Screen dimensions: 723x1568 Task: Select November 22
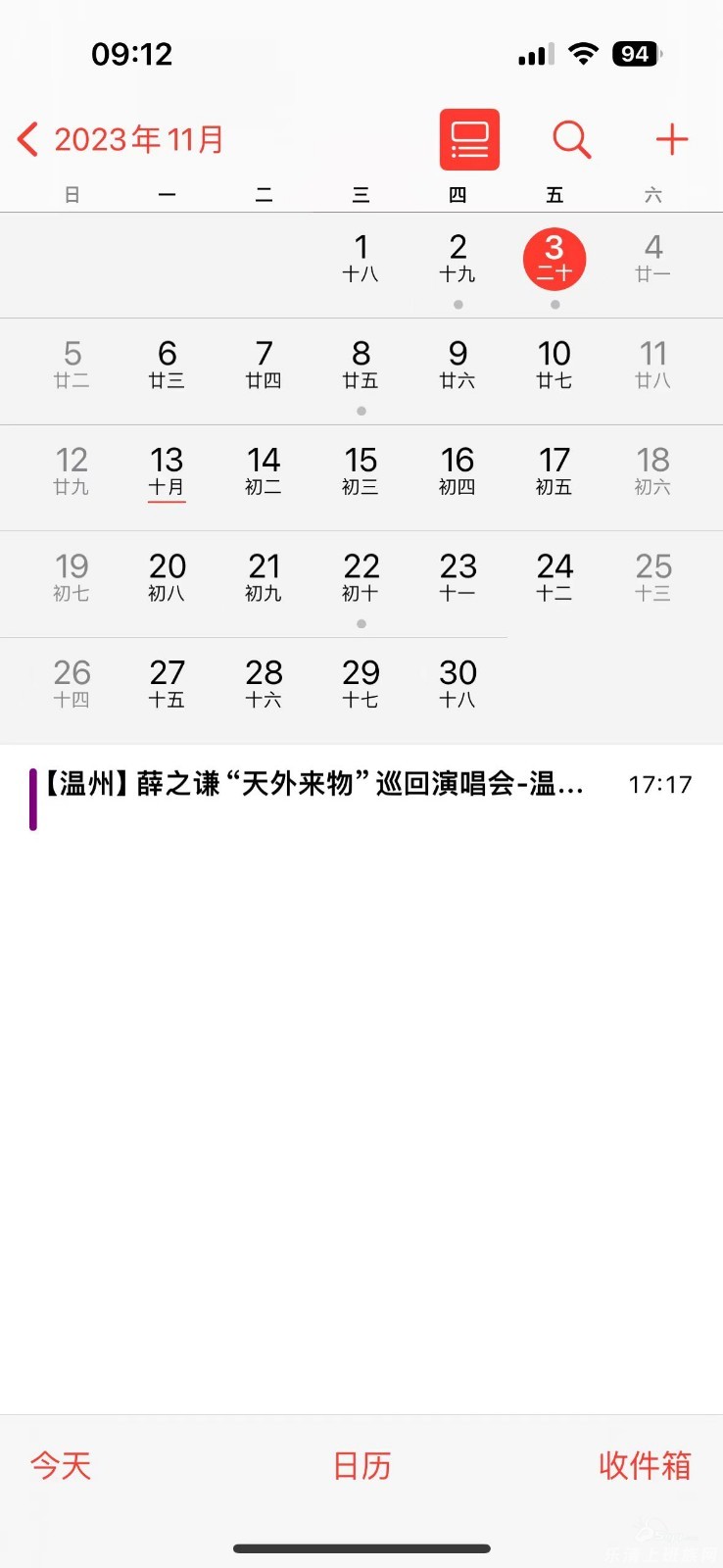pos(361,577)
